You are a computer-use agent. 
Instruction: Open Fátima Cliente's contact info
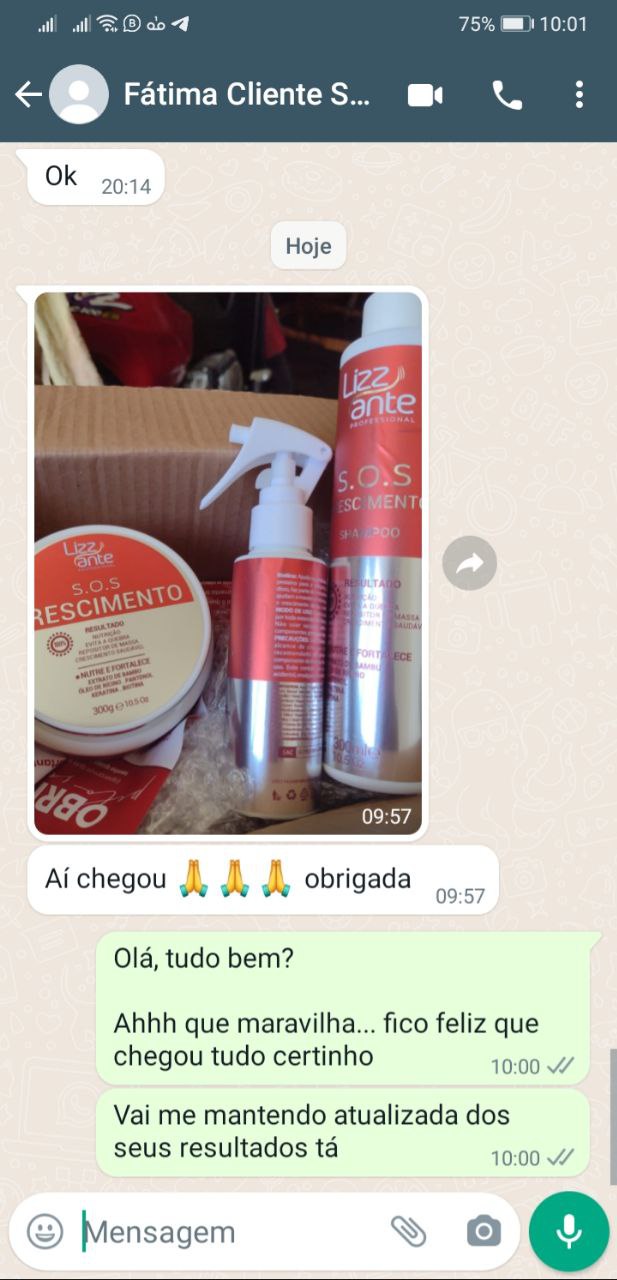246,95
